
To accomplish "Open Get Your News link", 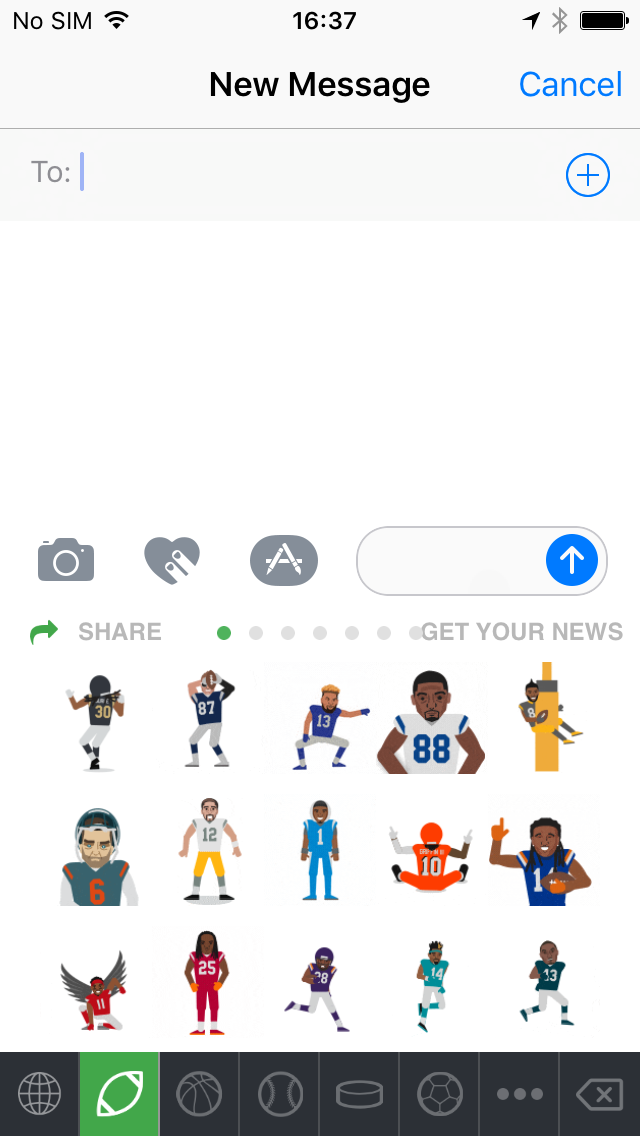I will click(x=522, y=632).
